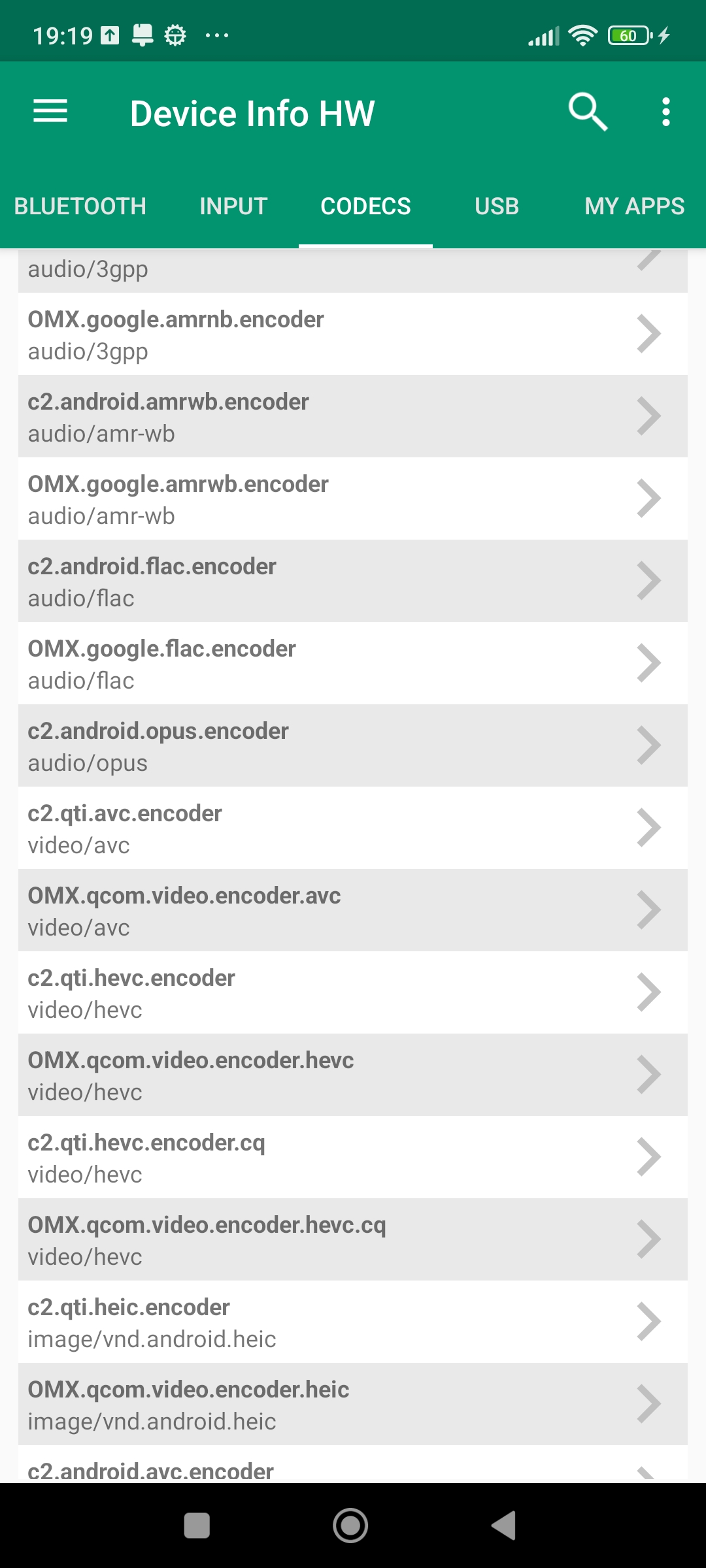
Task: Open c2.qti.hevc.encoder.cq entry
Action: click(353, 1157)
